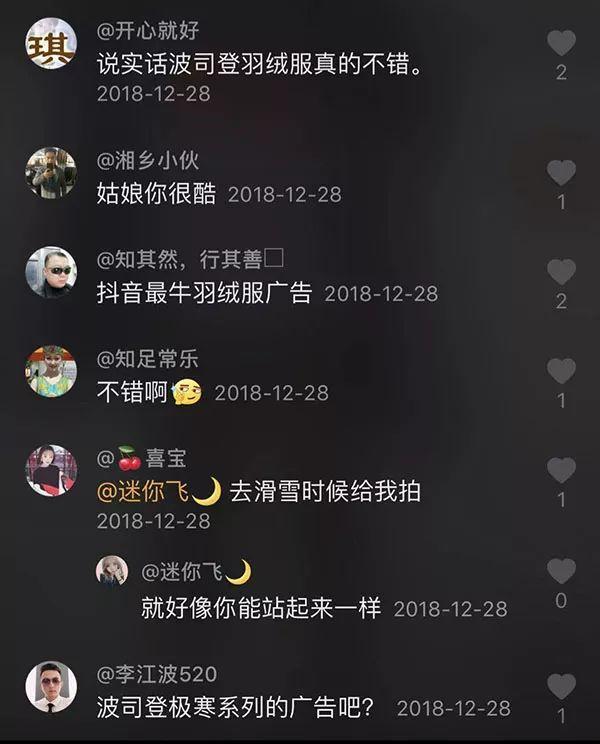
Task: Like 知足常乐's comment
Action: pyautogui.click(x=561, y=371)
